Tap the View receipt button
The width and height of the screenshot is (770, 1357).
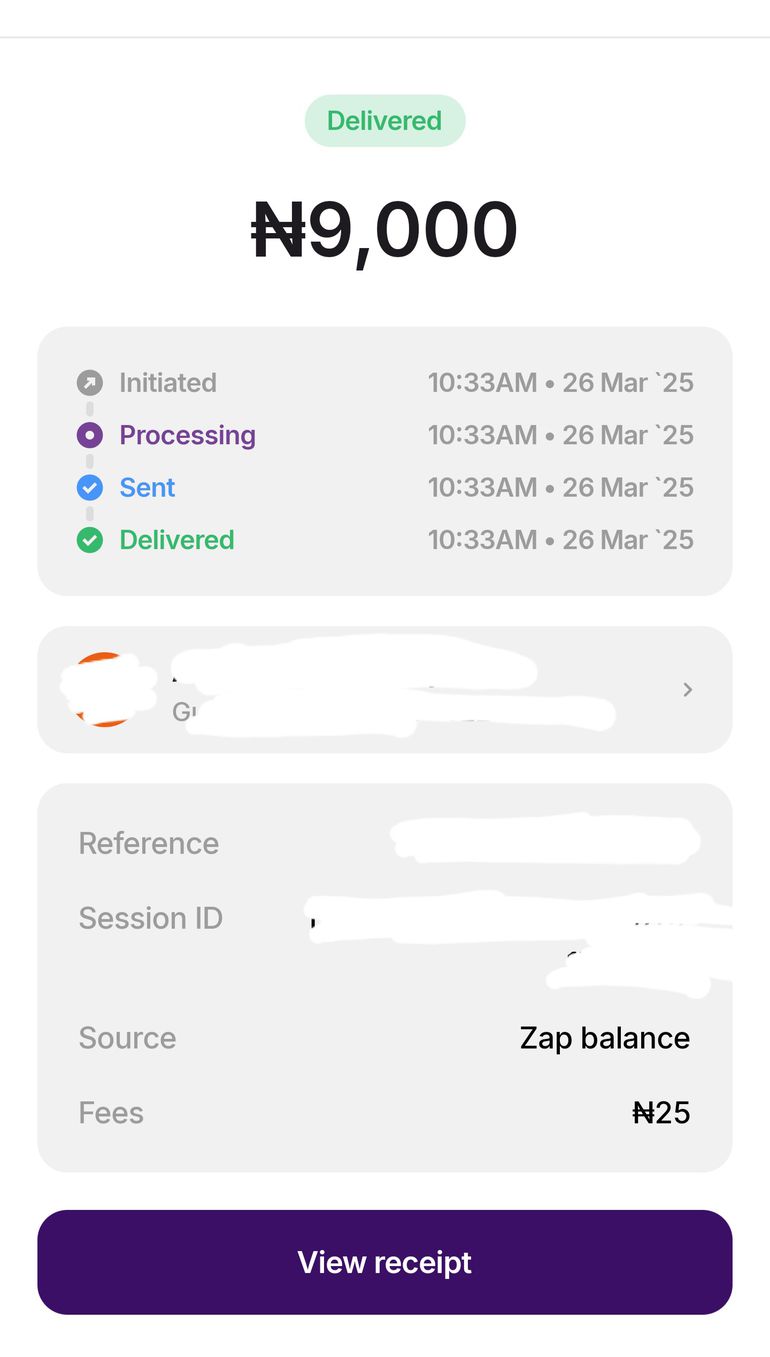point(385,1262)
